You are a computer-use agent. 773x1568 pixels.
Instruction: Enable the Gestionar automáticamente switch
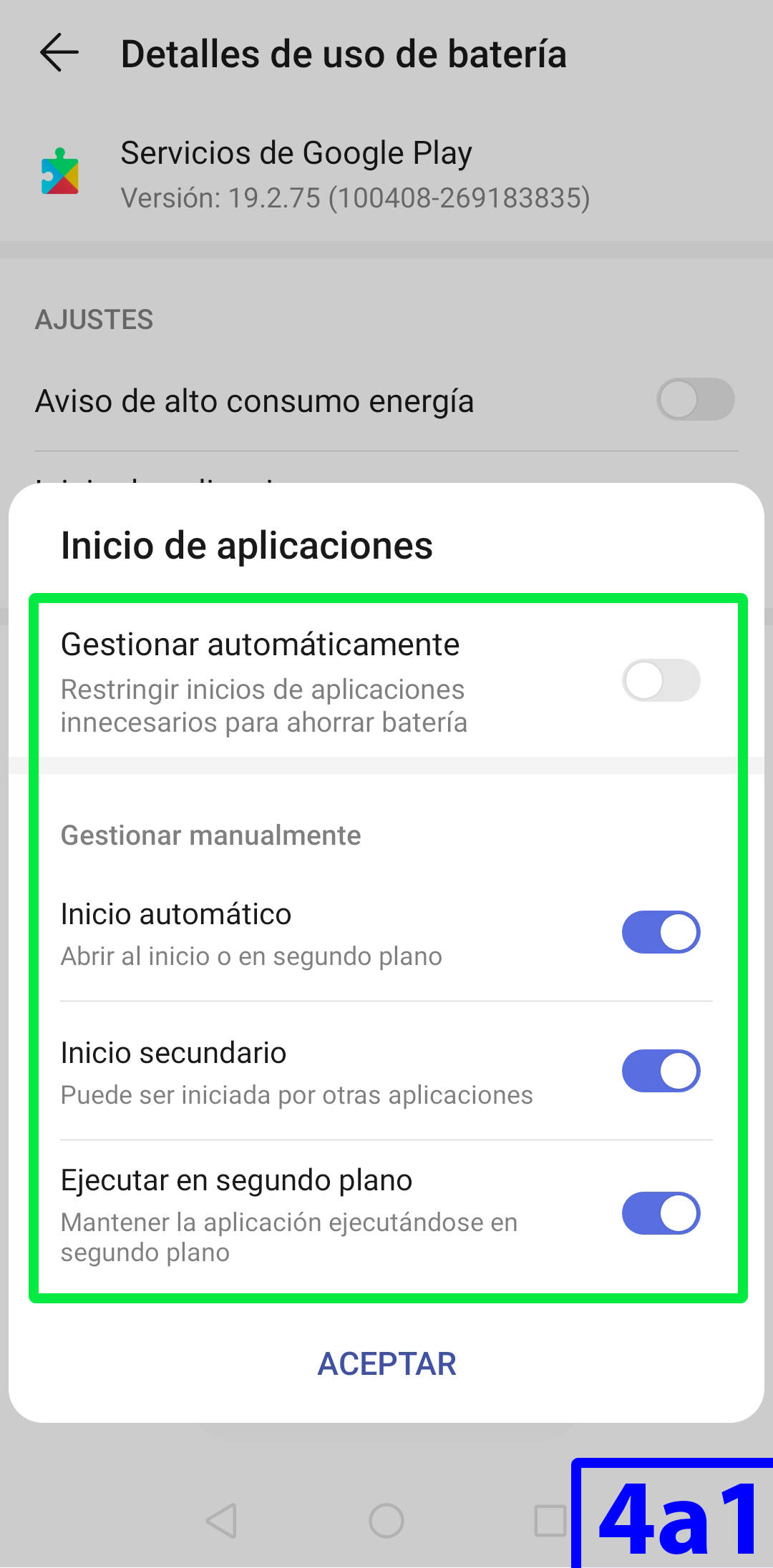tap(661, 680)
